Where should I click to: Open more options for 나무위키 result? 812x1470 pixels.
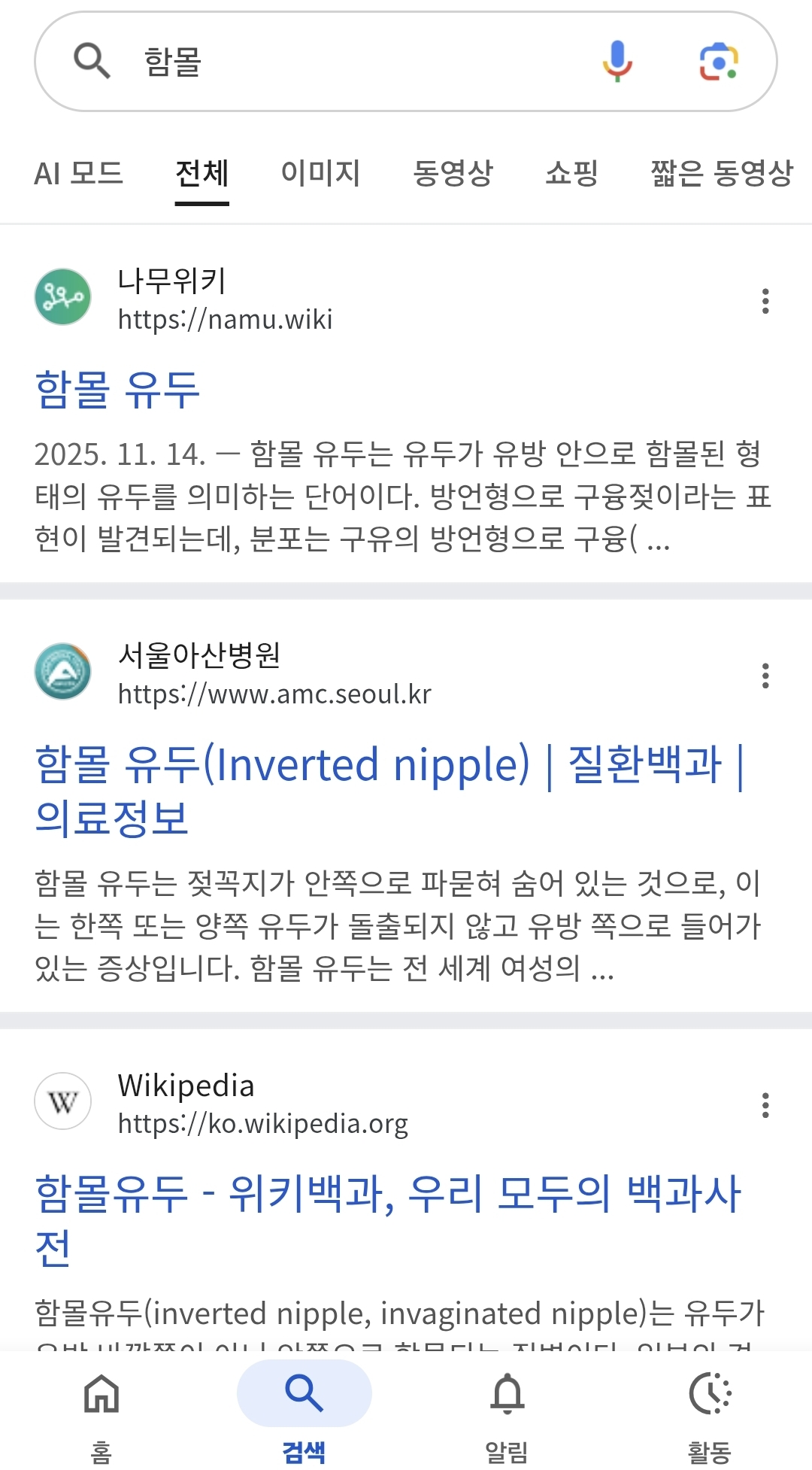765,301
